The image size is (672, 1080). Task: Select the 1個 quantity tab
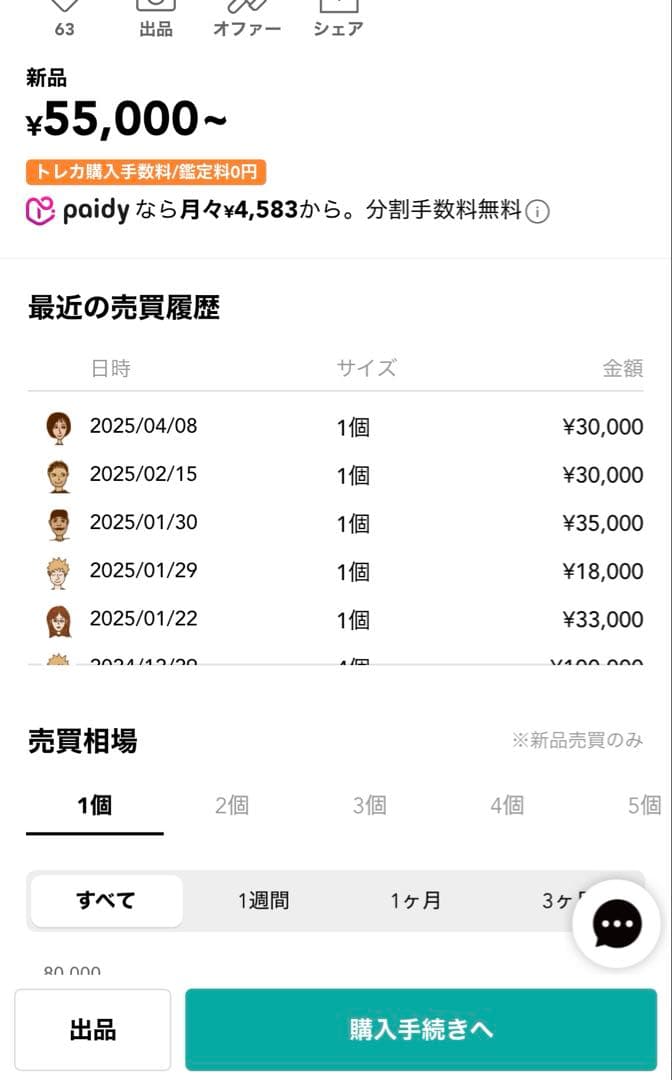tap(95, 805)
